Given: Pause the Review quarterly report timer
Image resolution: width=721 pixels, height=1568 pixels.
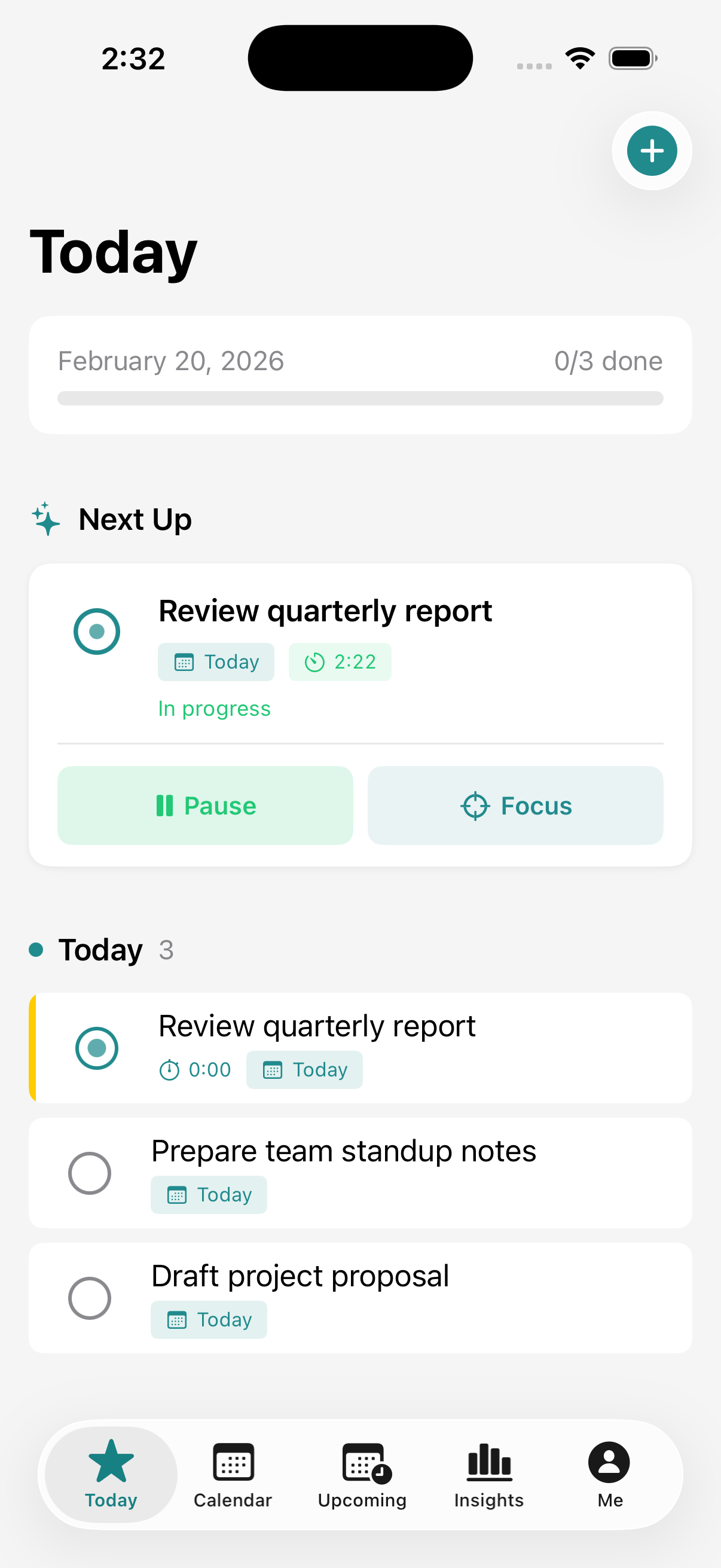Looking at the screenshot, I should tap(205, 806).
